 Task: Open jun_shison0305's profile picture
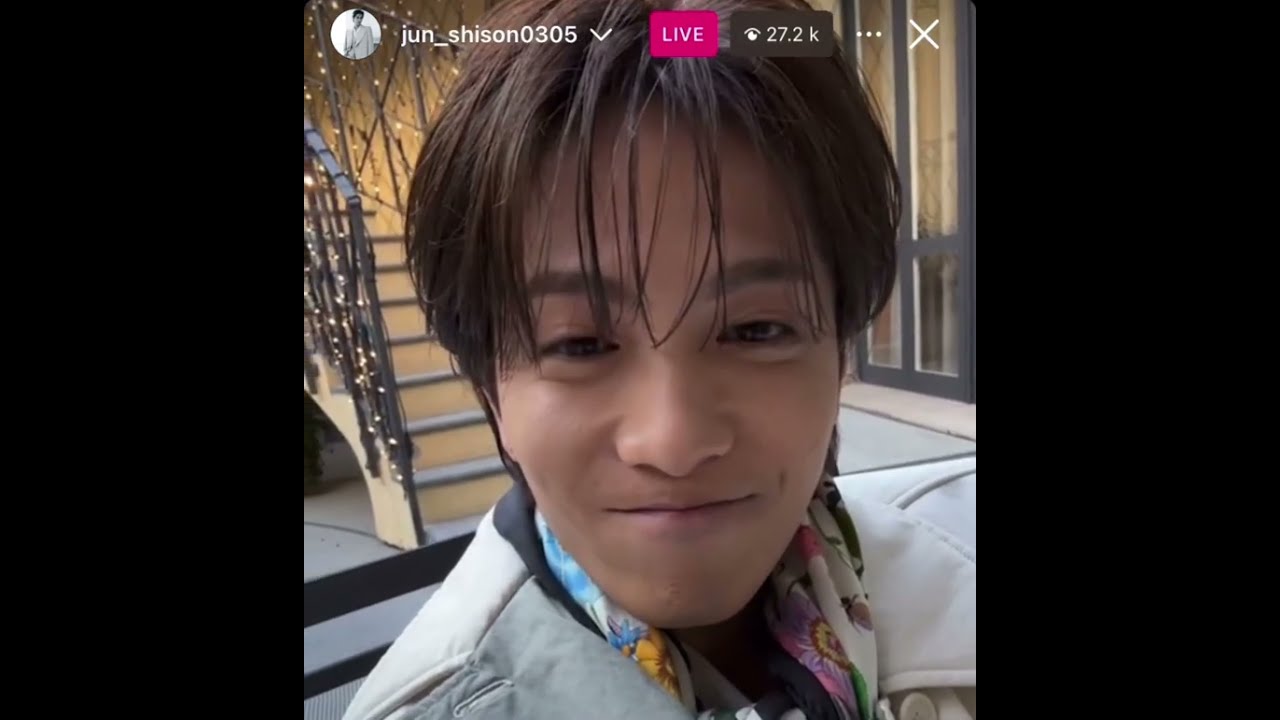pyautogui.click(x=355, y=34)
